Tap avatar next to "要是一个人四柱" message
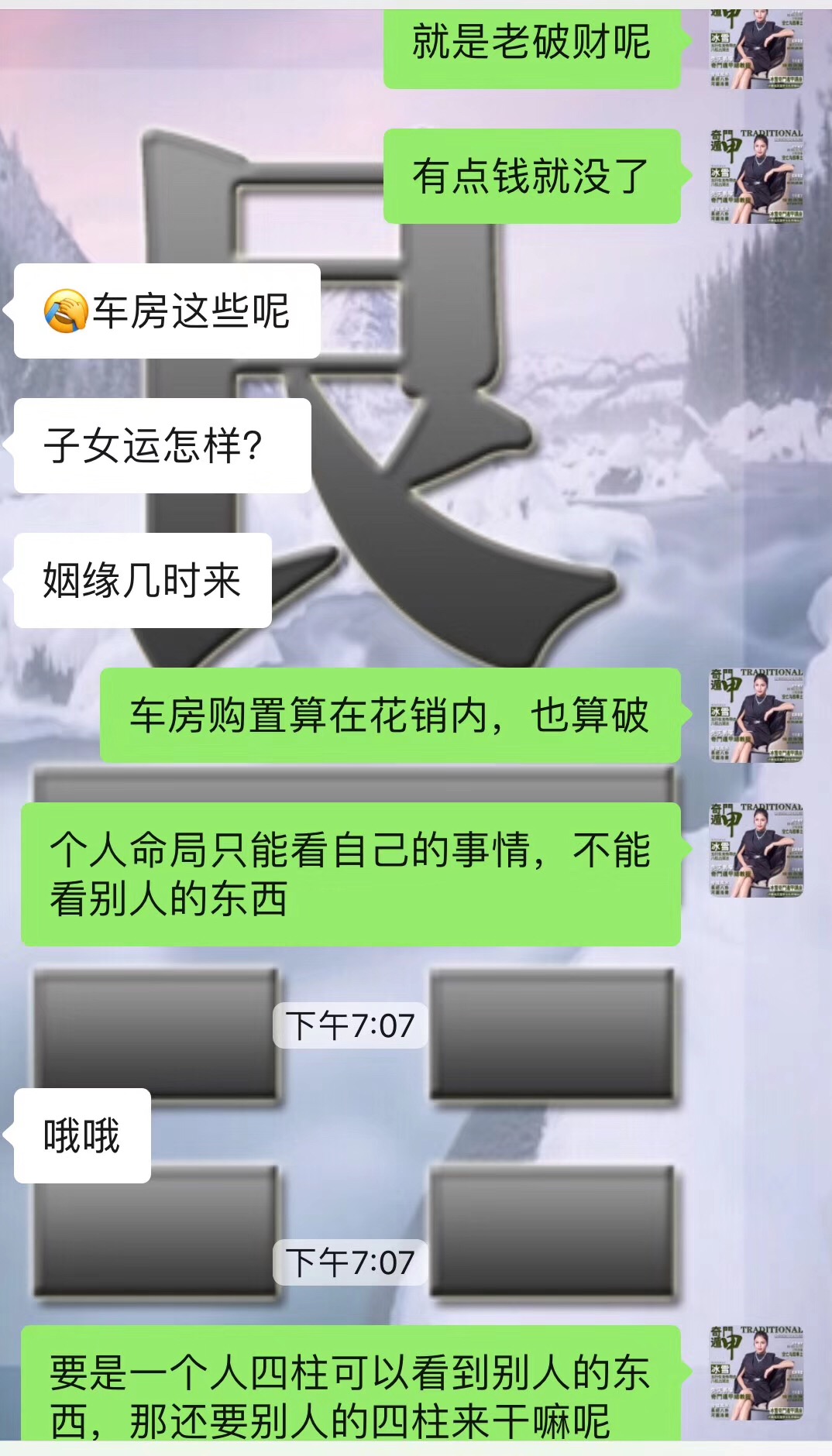This screenshot has height=1456, width=832. coord(756,1372)
